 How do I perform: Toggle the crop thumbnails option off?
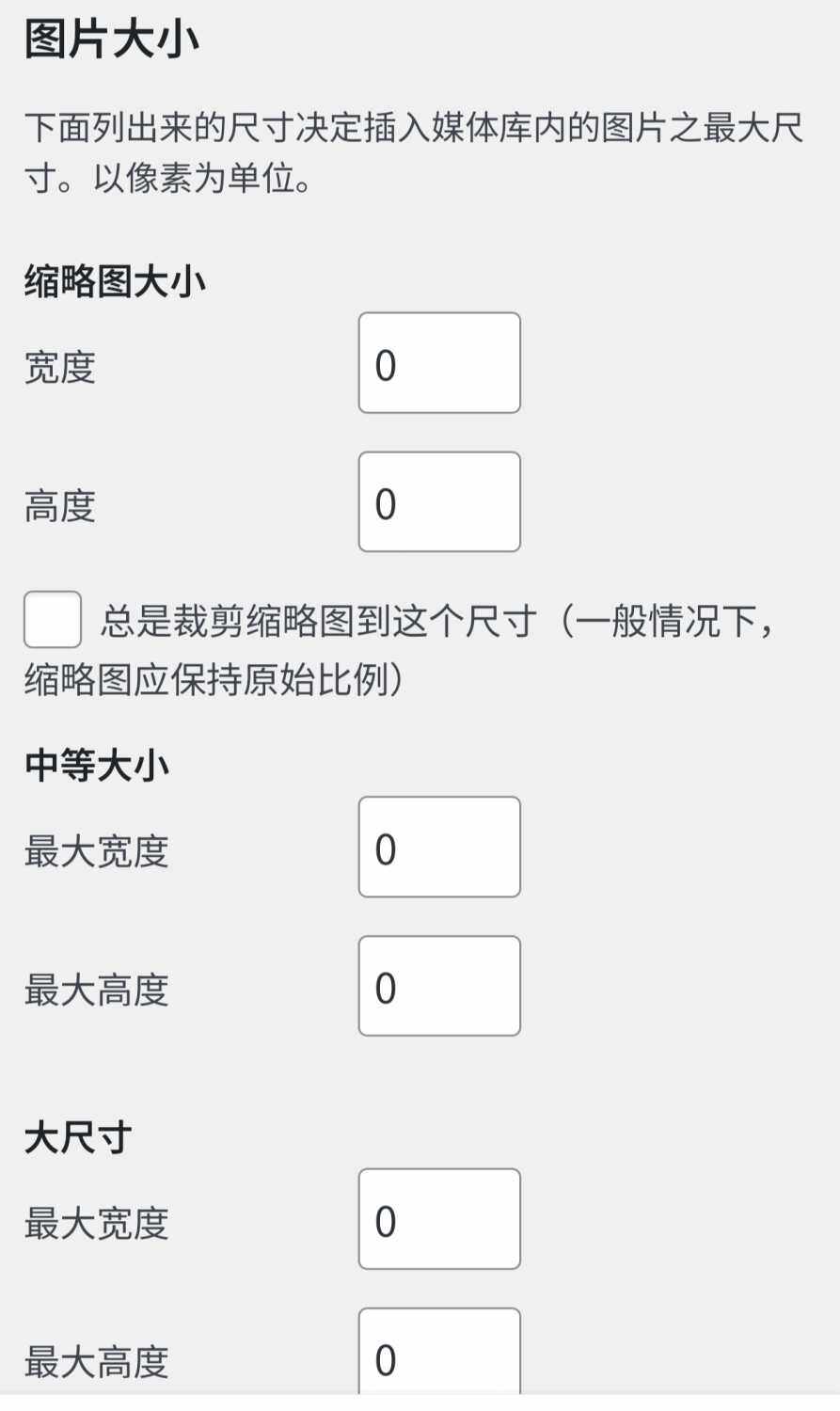(x=52, y=621)
